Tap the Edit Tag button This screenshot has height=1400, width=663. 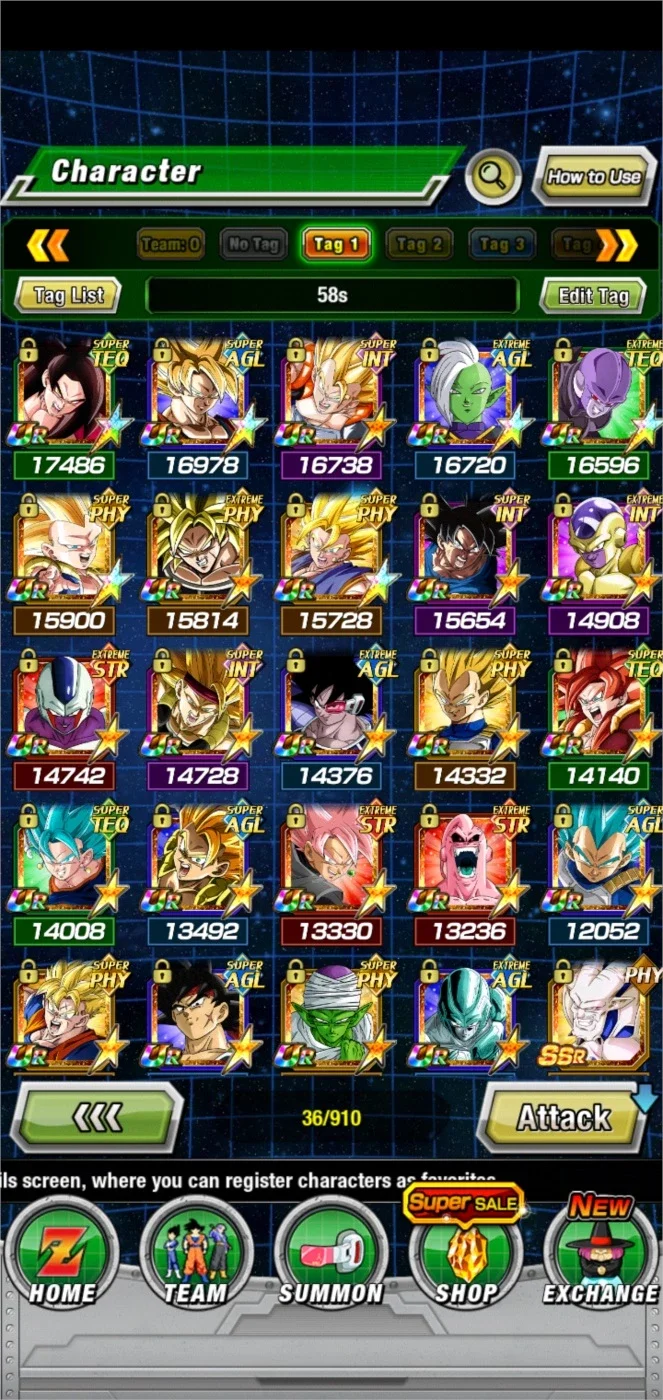click(594, 295)
